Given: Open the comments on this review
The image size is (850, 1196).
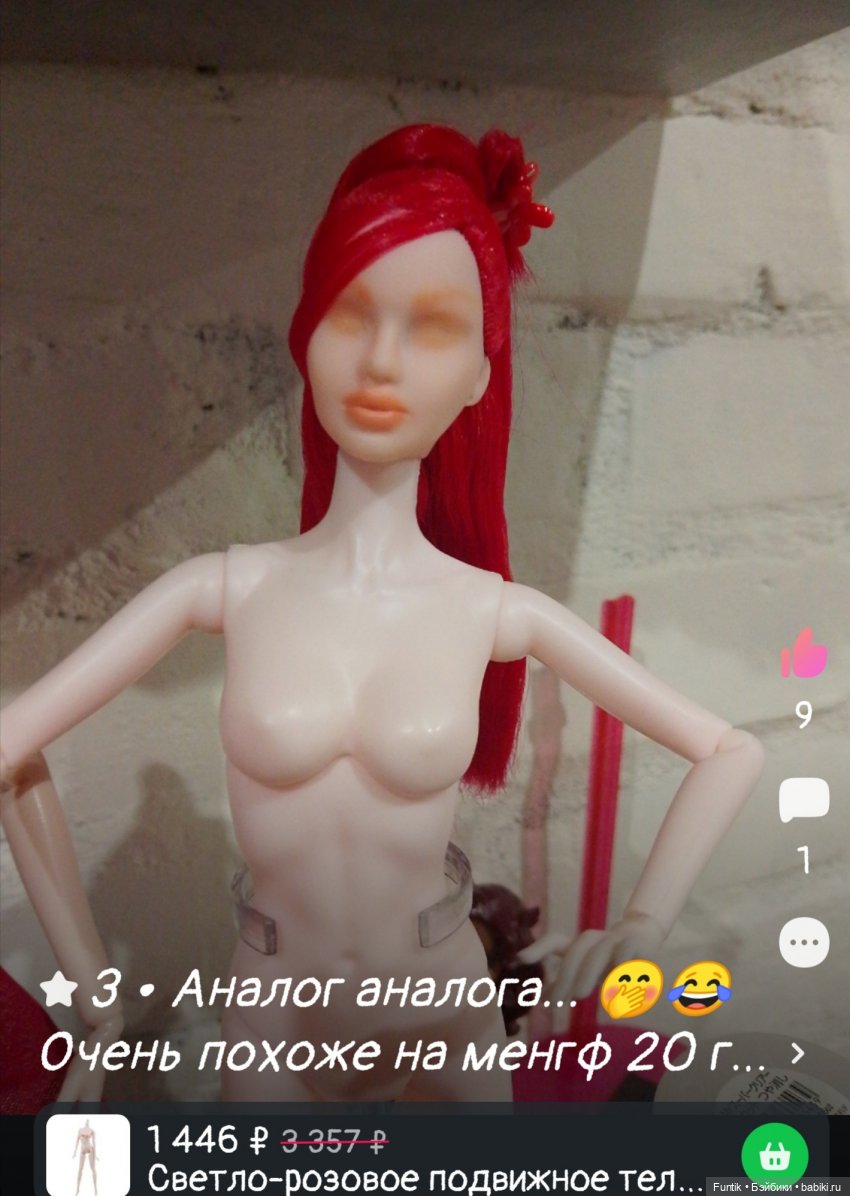Looking at the screenshot, I should click(804, 801).
